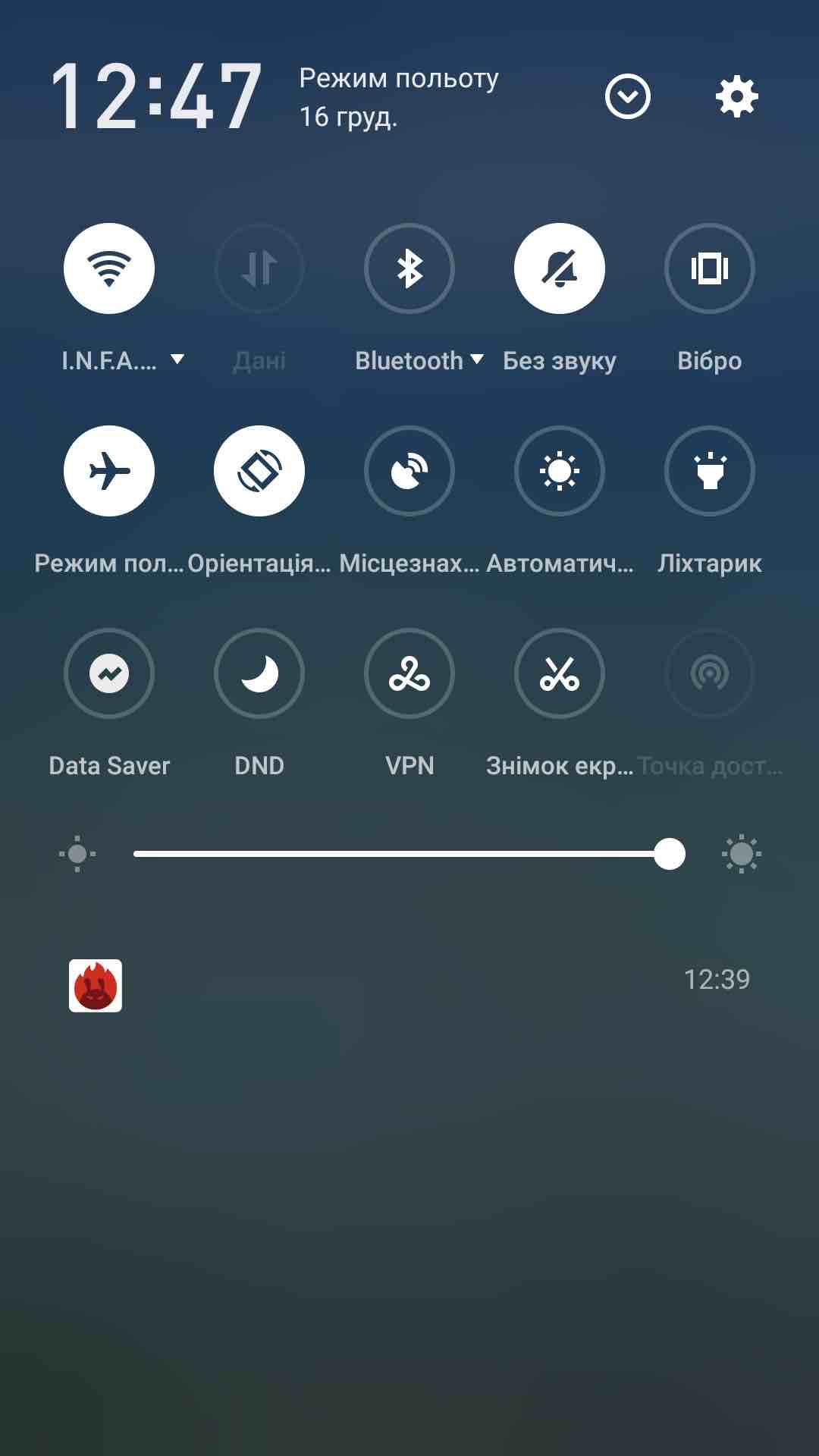Image resolution: width=819 pixels, height=1456 pixels.
Task: Switch on Вібро vibration mode
Action: 710,268
